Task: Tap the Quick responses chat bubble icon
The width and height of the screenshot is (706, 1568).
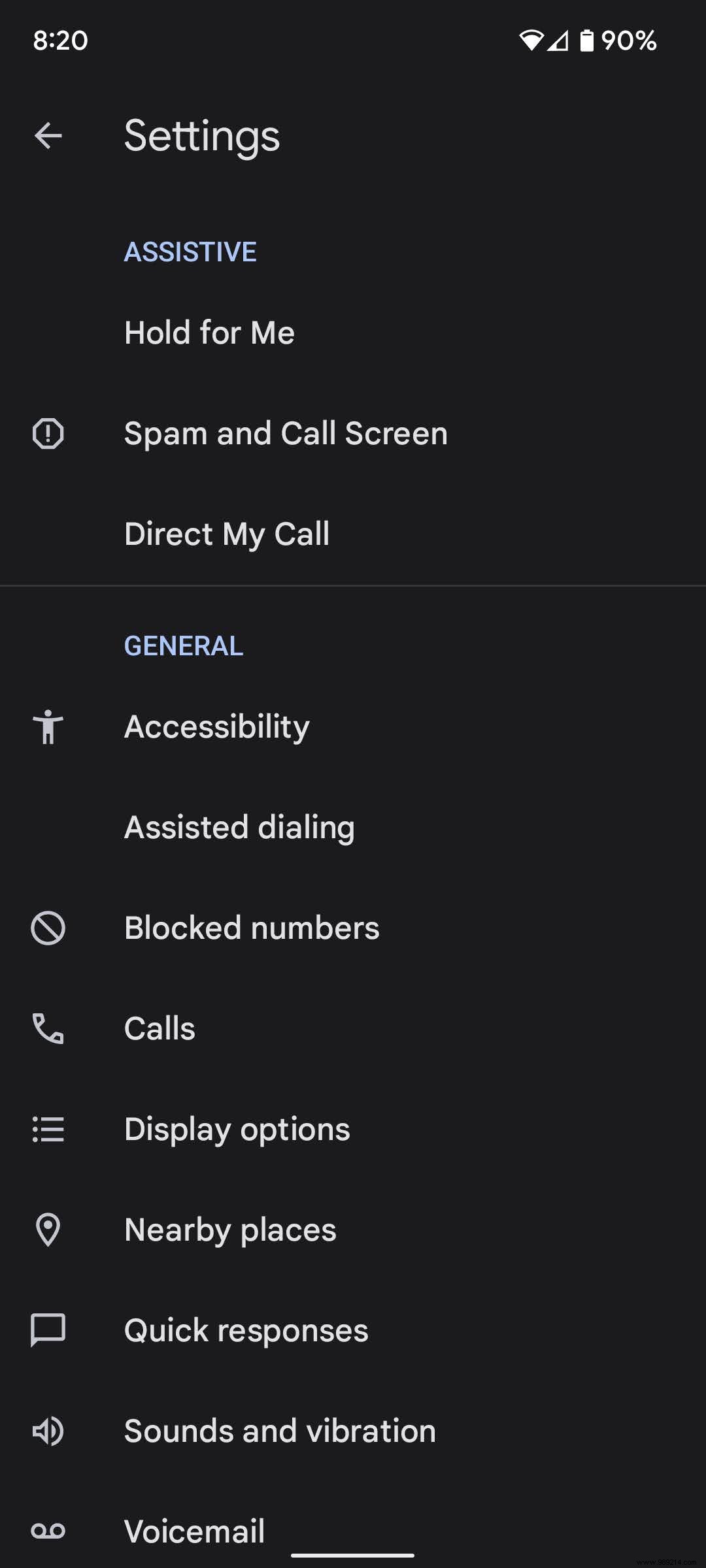Action: (x=48, y=1331)
